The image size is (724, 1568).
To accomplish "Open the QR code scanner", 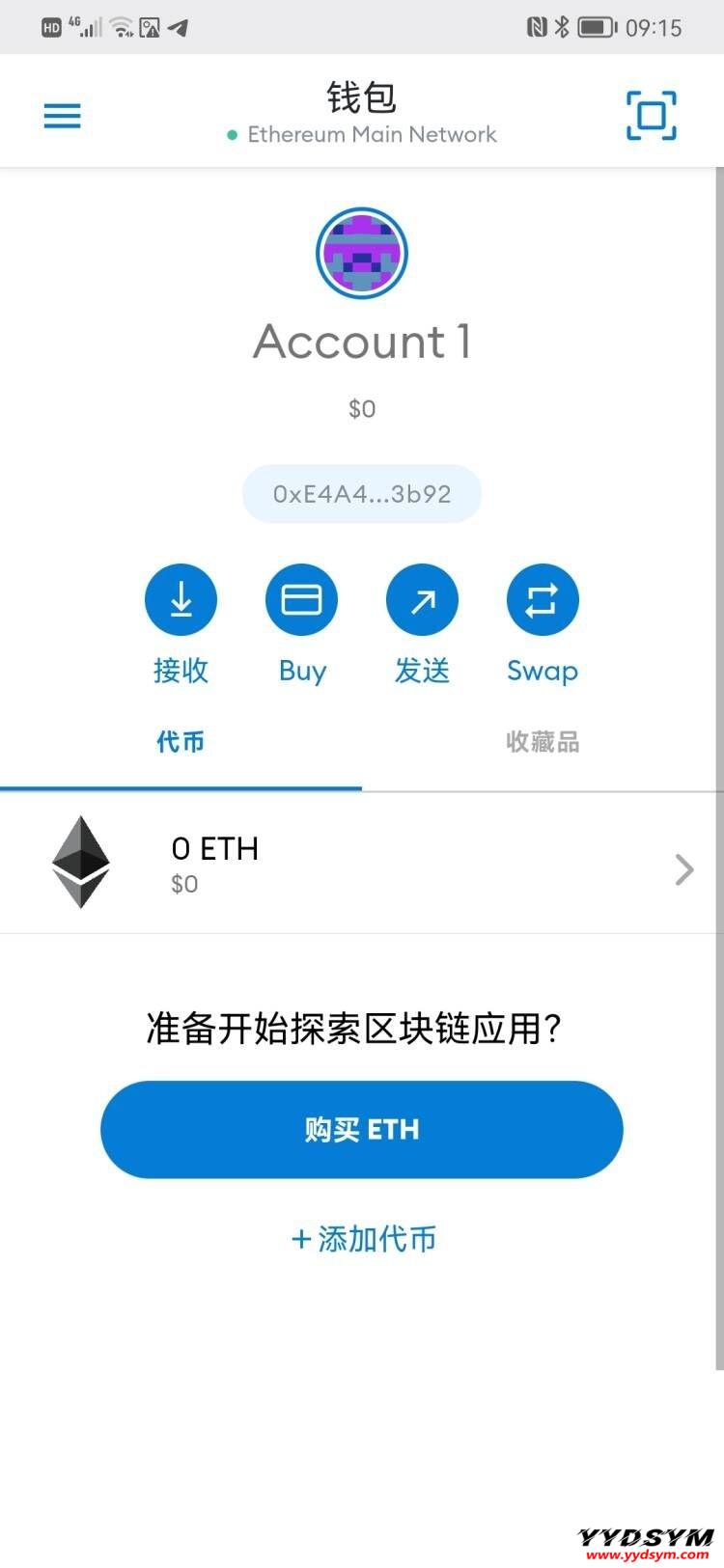I will 652,116.
